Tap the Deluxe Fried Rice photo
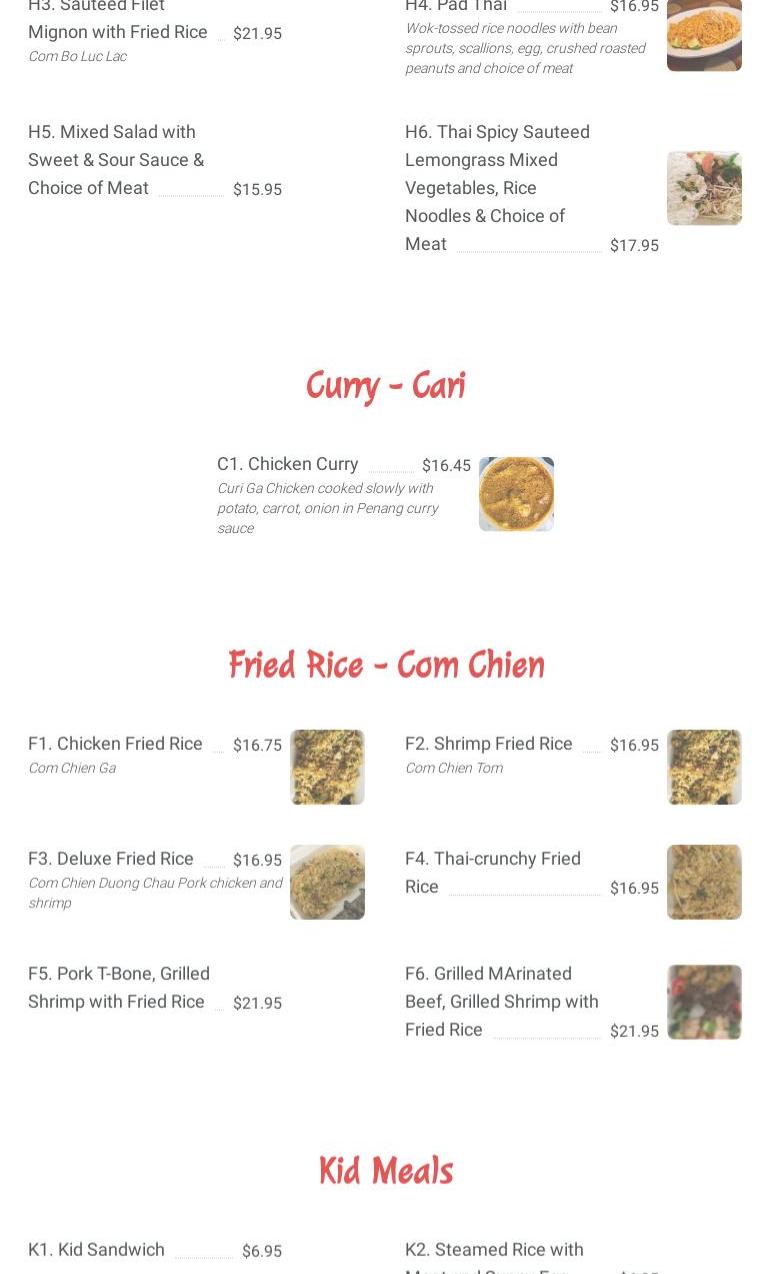 [x=327, y=882]
